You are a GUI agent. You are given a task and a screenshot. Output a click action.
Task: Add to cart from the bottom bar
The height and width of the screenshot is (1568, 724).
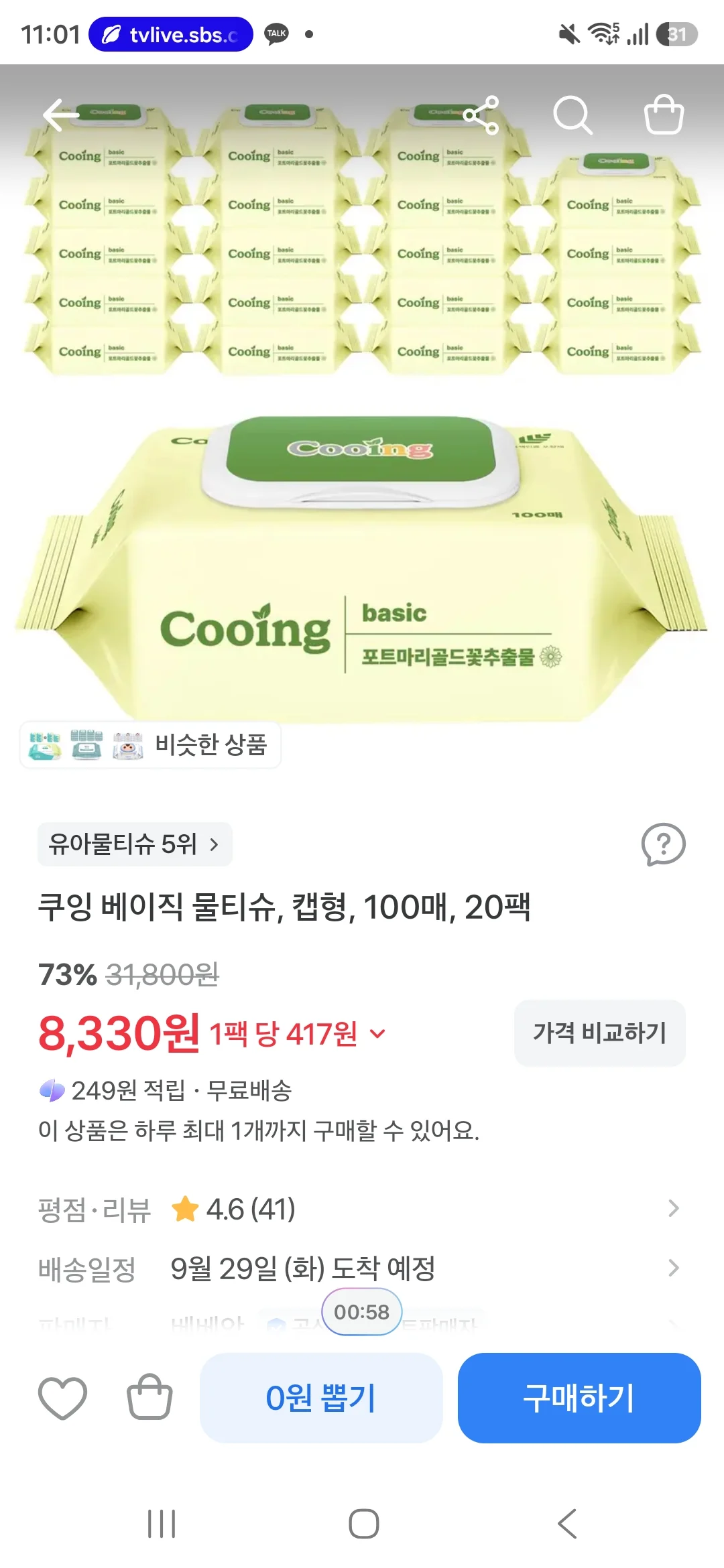tap(149, 1397)
